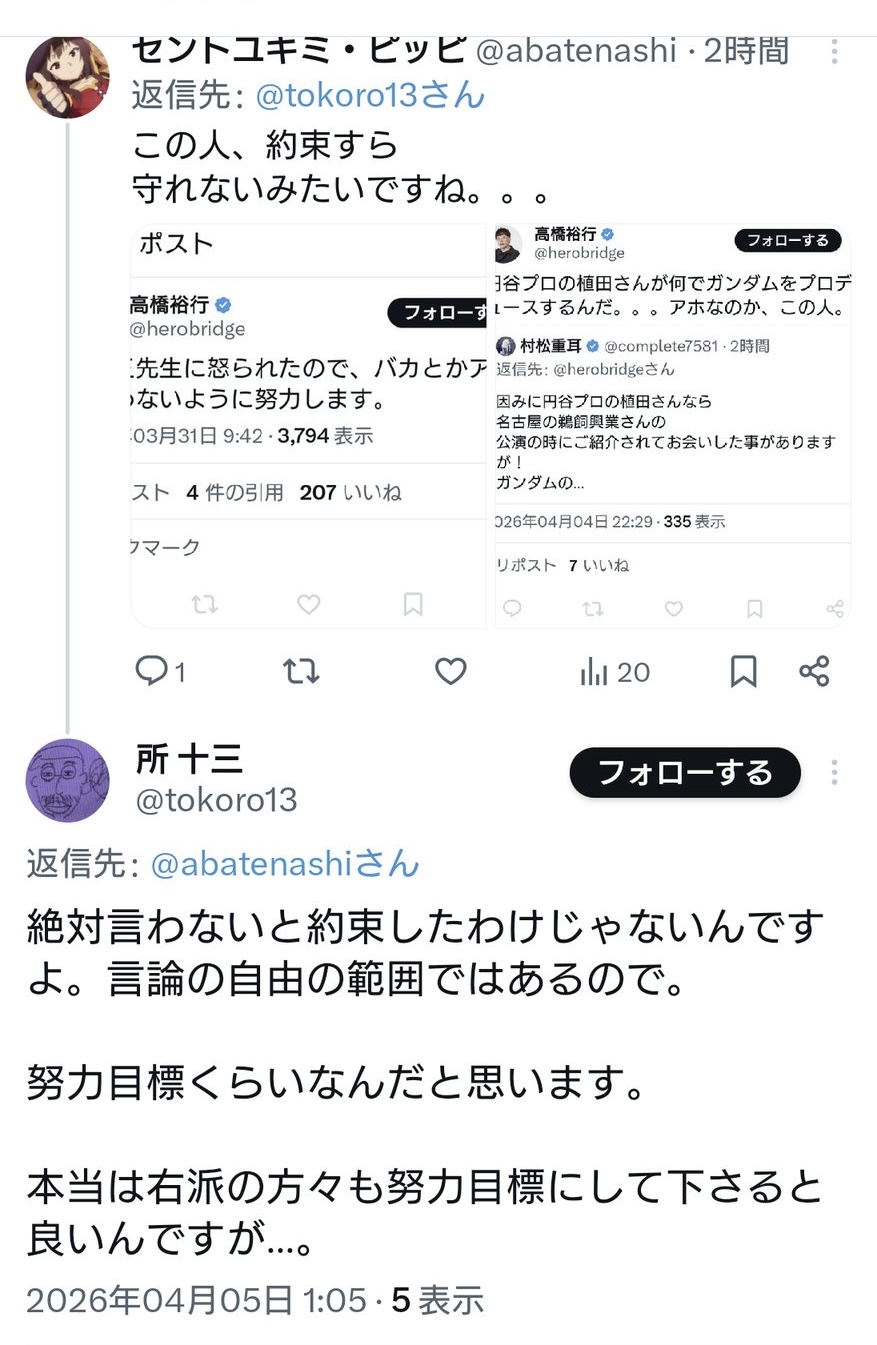Bookmark セントユキミ's post
The image size is (877, 1345).
tap(742, 671)
